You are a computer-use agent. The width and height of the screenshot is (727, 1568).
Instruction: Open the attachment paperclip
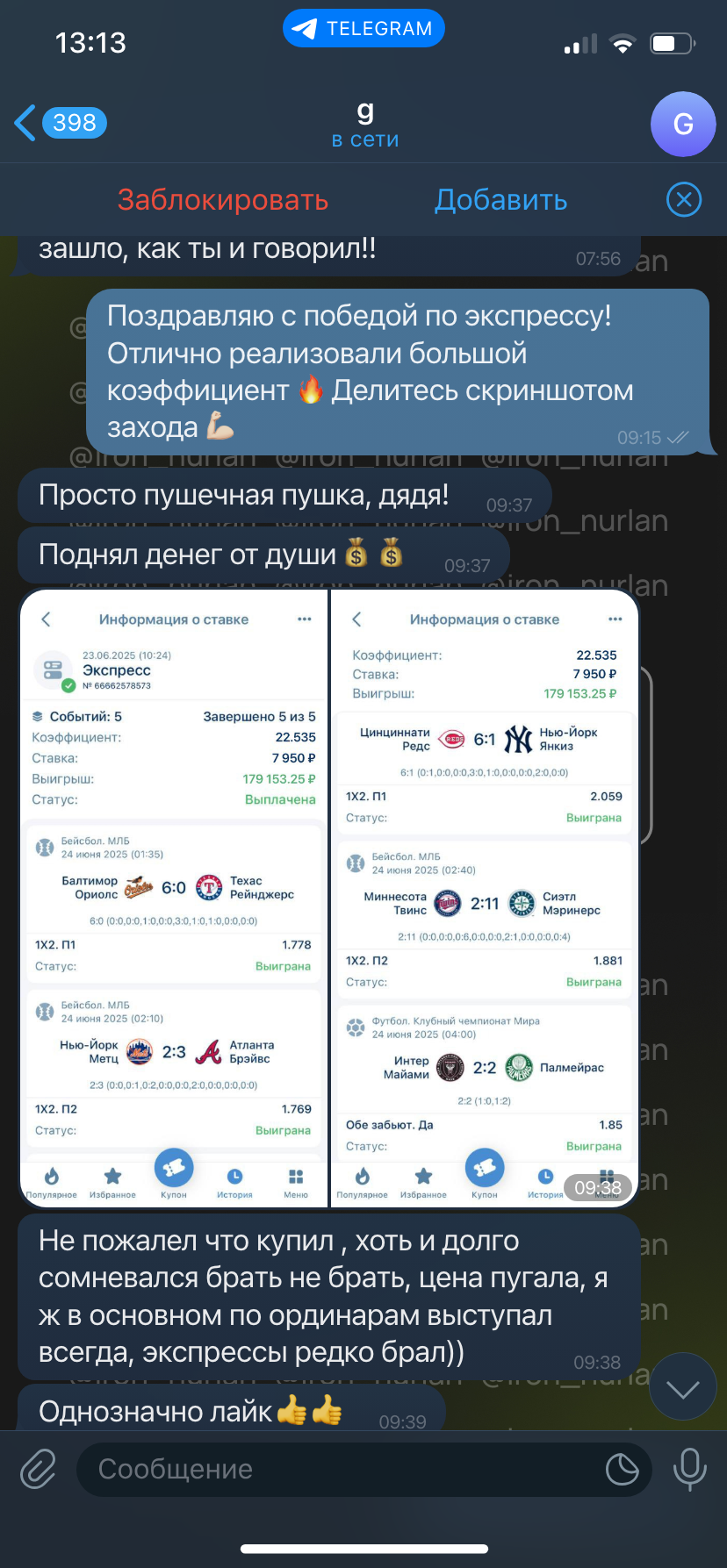click(38, 1469)
